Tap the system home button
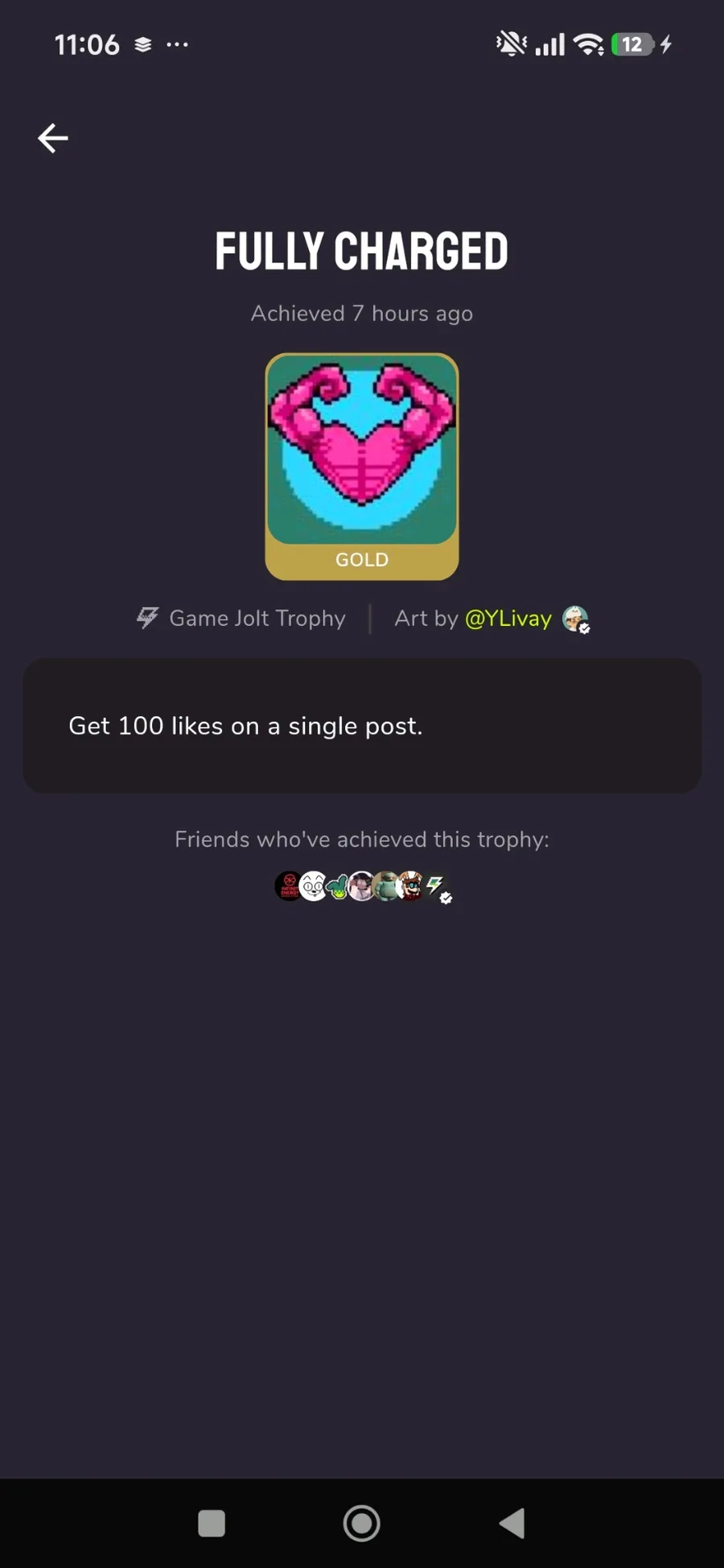Image resolution: width=724 pixels, height=1568 pixels. point(362,1523)
